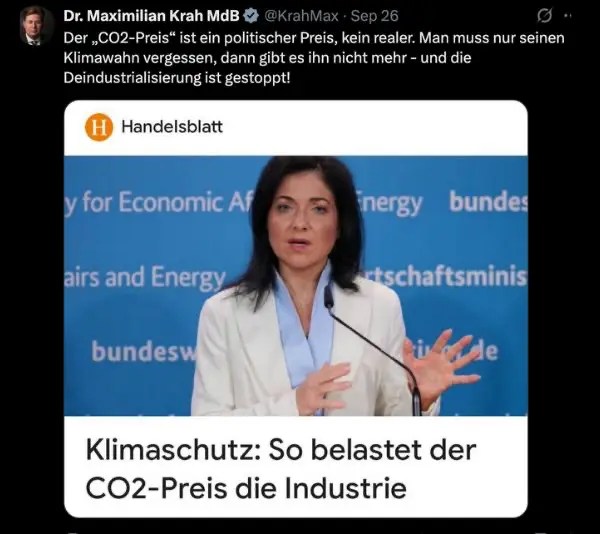Open the tweet's overflow menu

[568, 16]
